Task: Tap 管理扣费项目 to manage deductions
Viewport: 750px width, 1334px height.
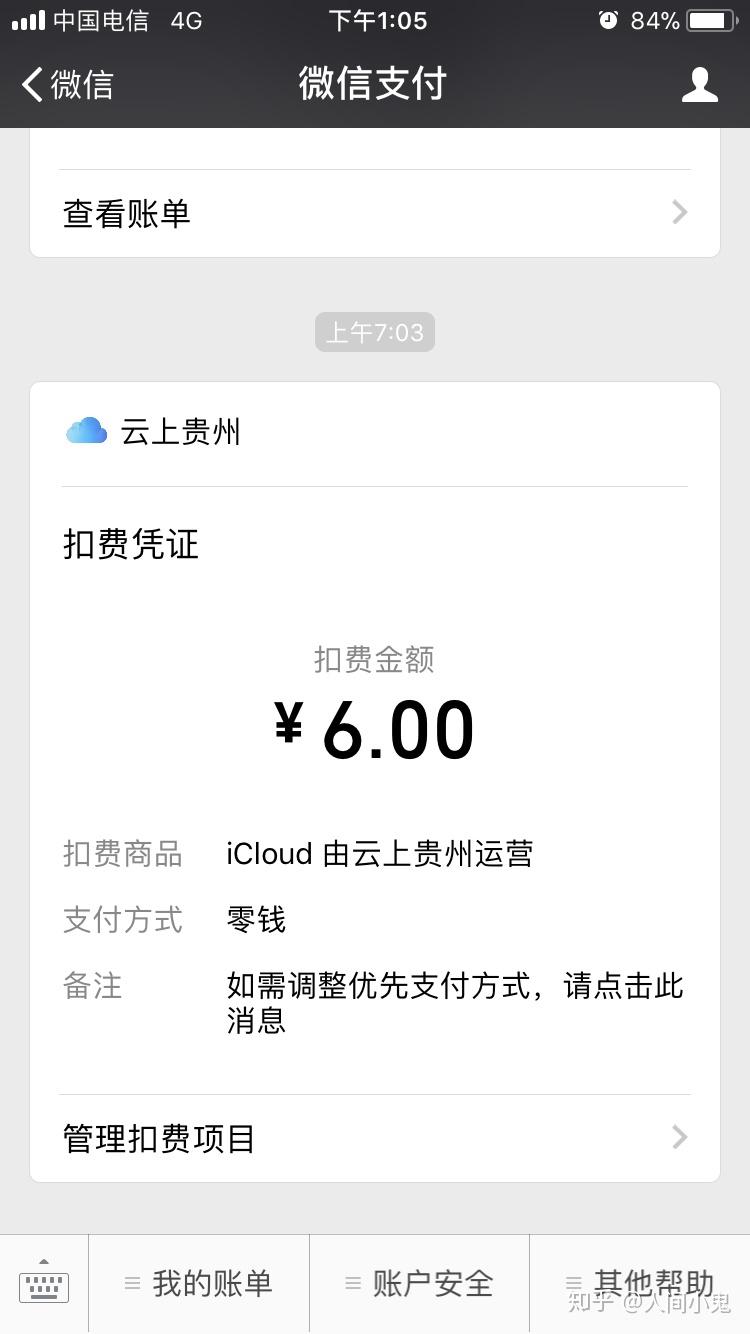Action: 158,1137
